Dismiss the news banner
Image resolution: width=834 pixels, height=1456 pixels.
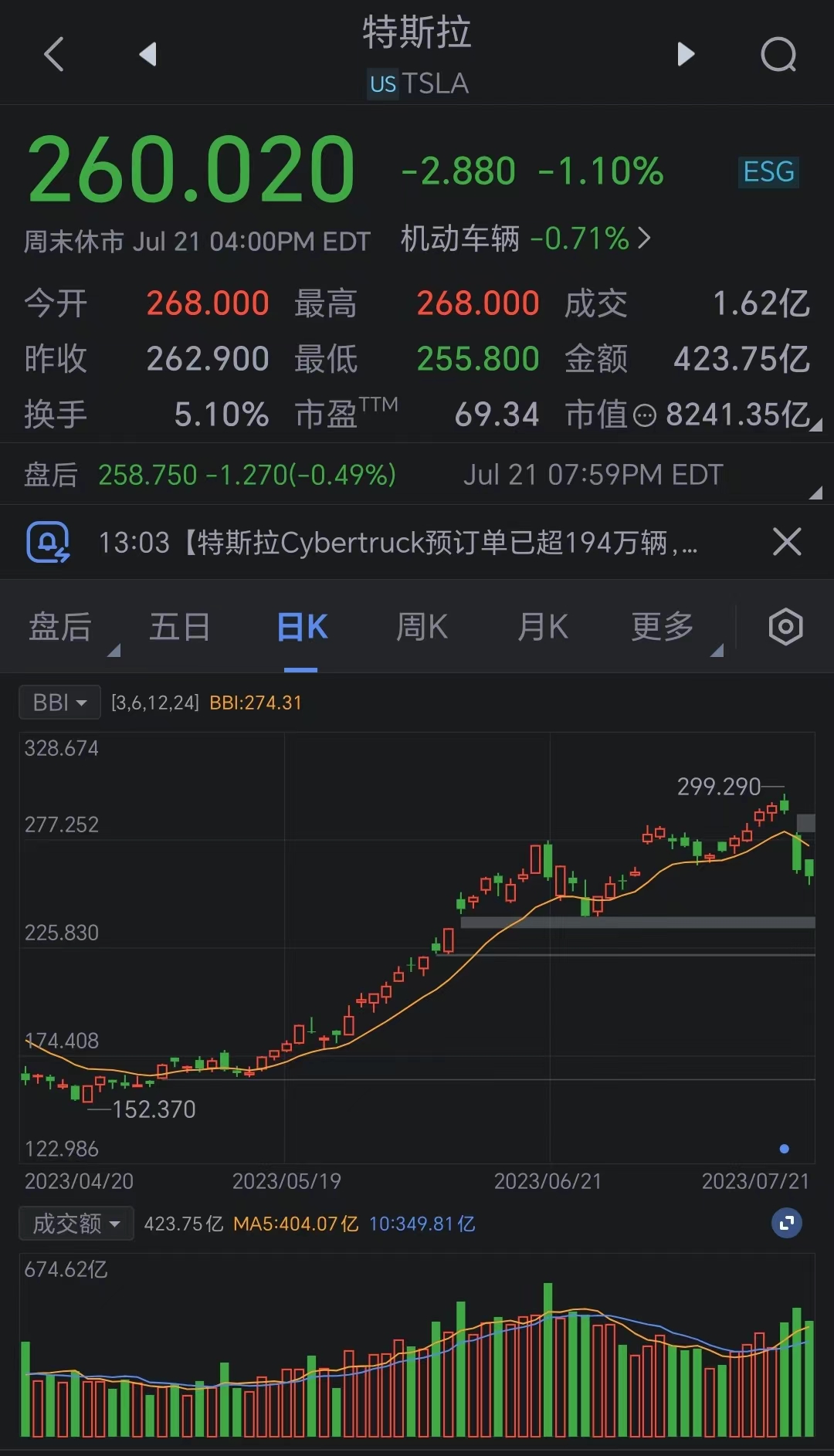click(x=787, y=542)
